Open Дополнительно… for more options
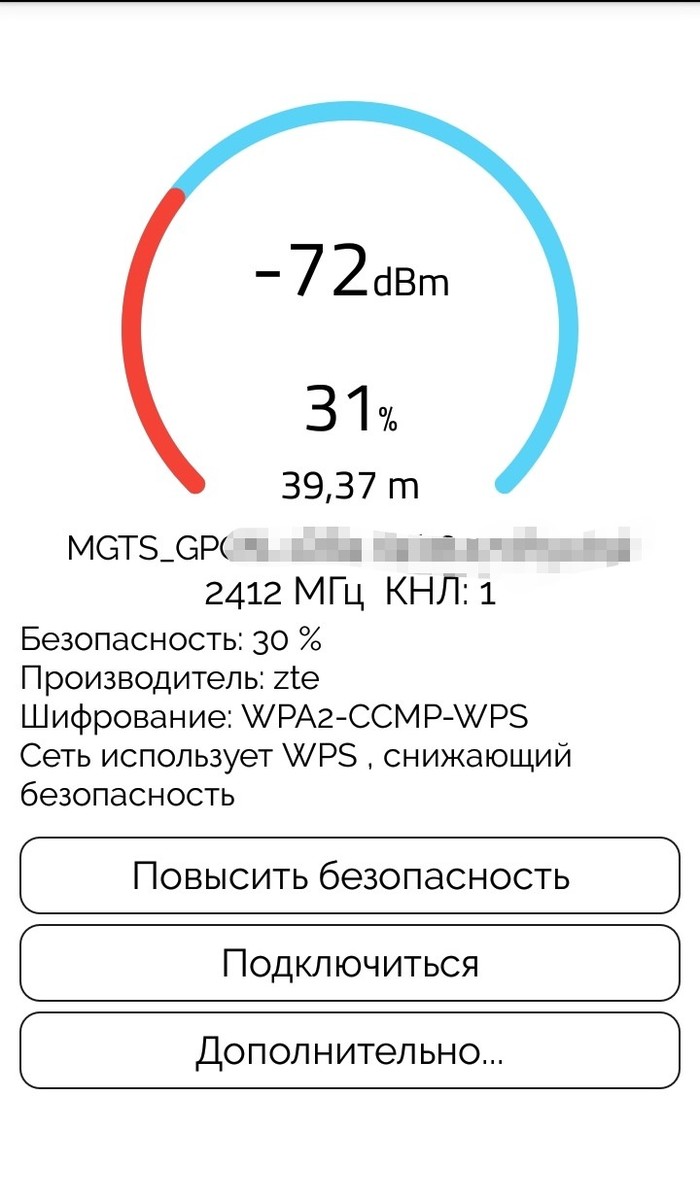Screen dimensions: 700x1199 [350, 1050]
